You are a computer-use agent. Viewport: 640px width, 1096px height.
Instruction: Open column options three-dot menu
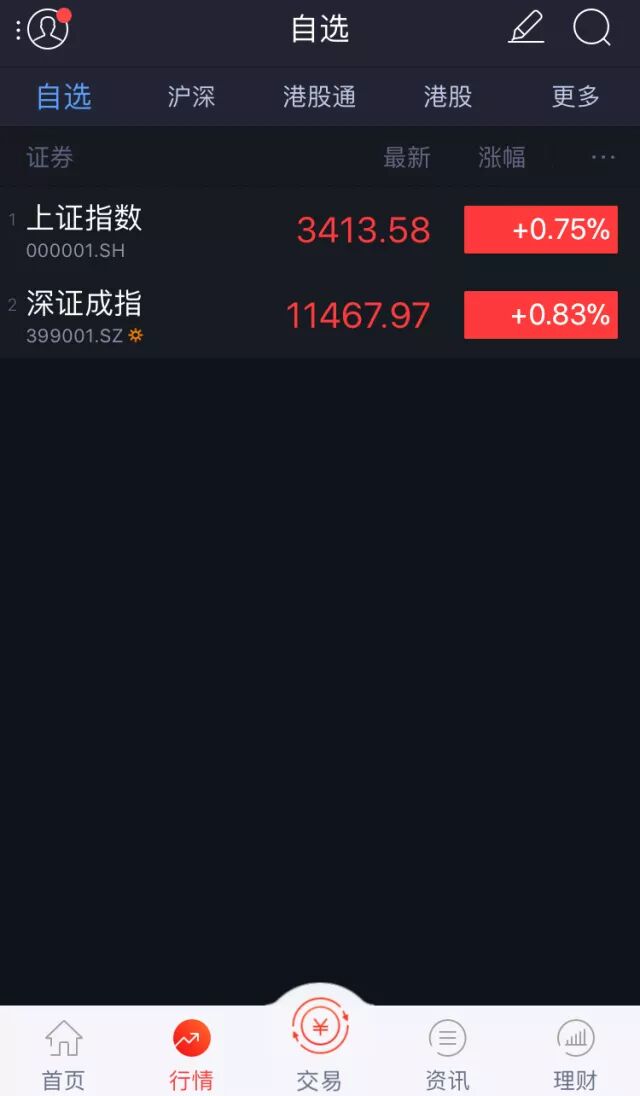point(603,158)
